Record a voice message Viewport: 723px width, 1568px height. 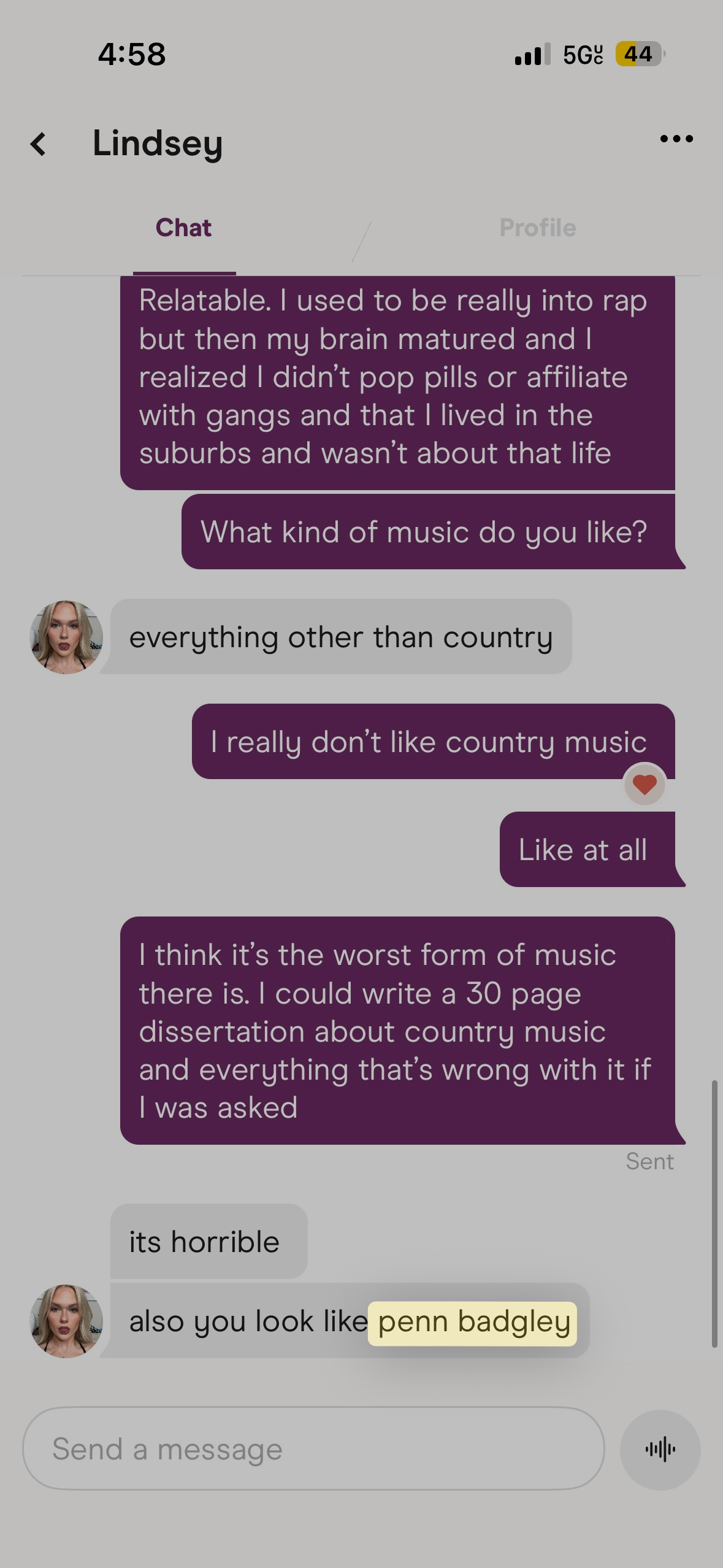pos(660,1450)
